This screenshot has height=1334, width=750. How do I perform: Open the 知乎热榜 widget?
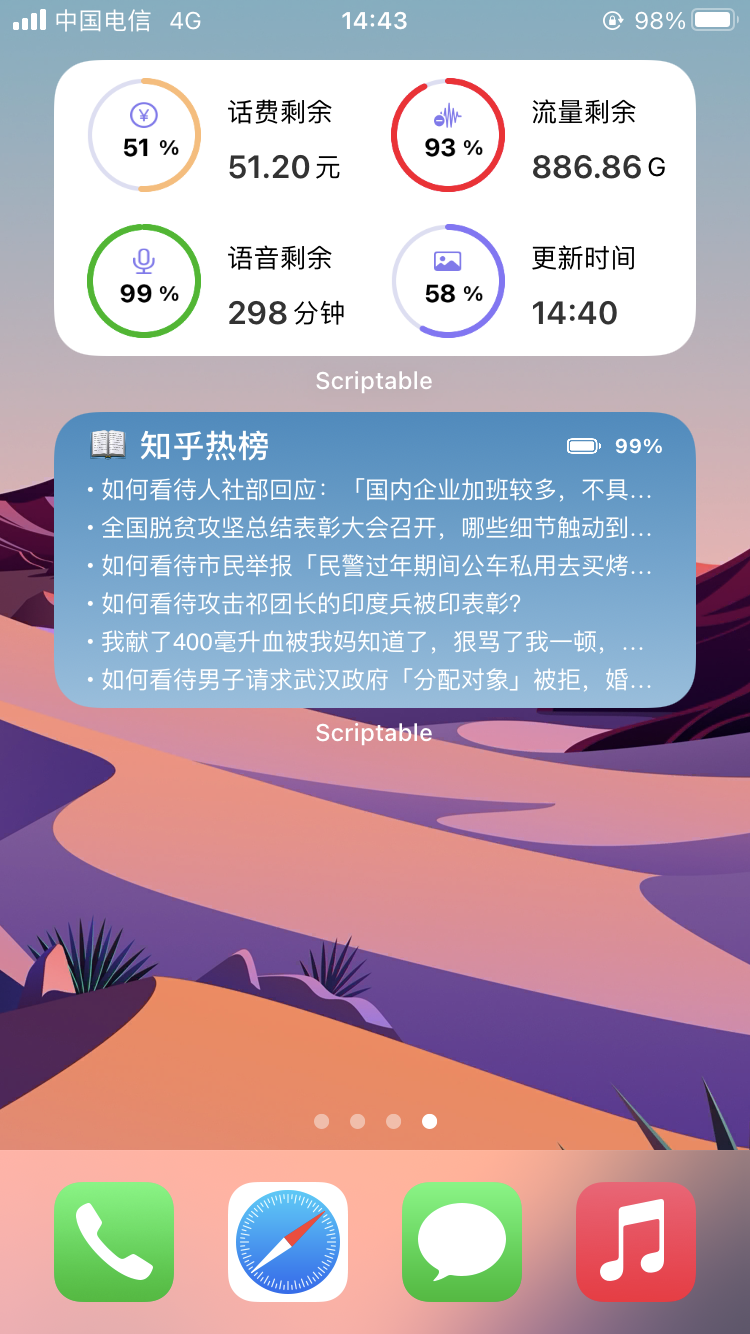tap(375, 560)
